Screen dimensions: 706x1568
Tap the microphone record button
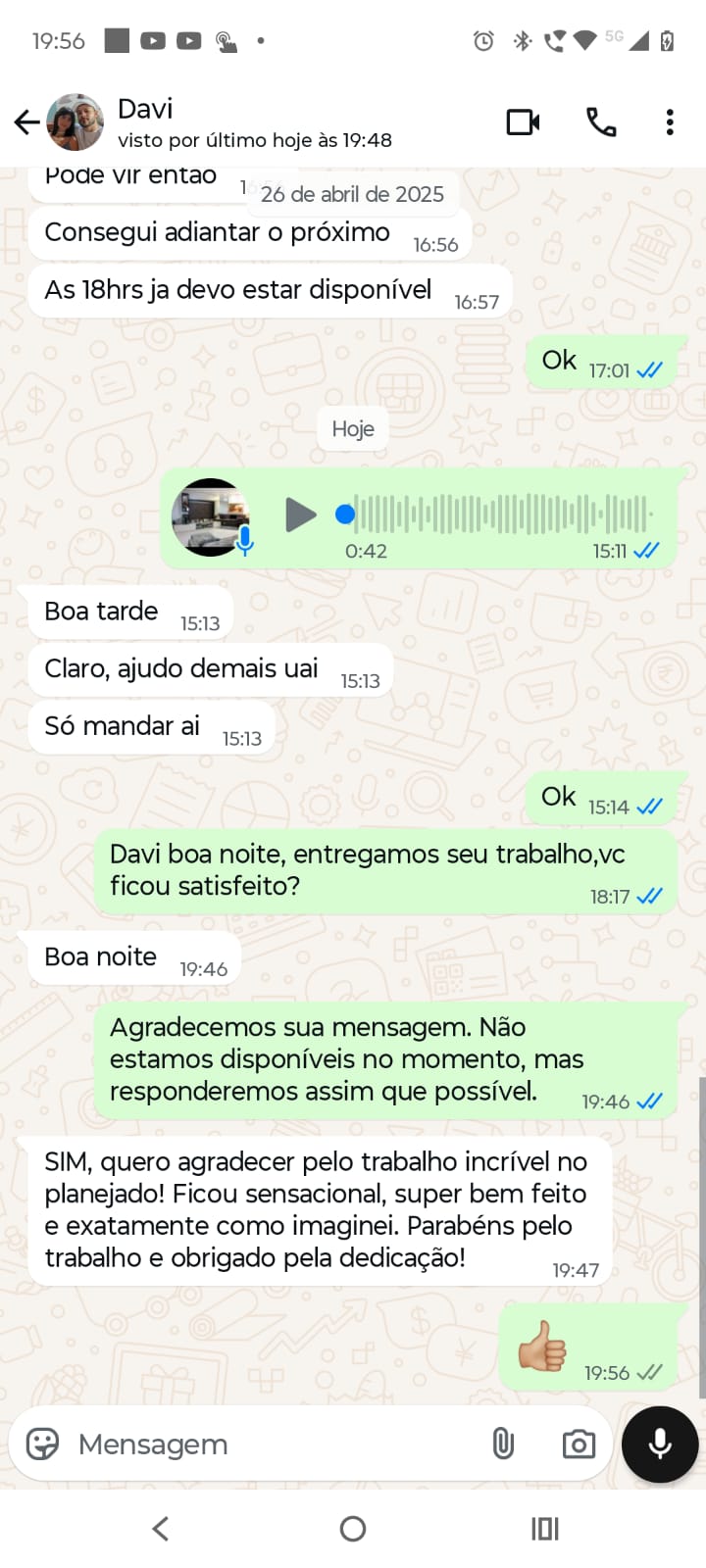pyautogui.click(x=660, y=1444)
